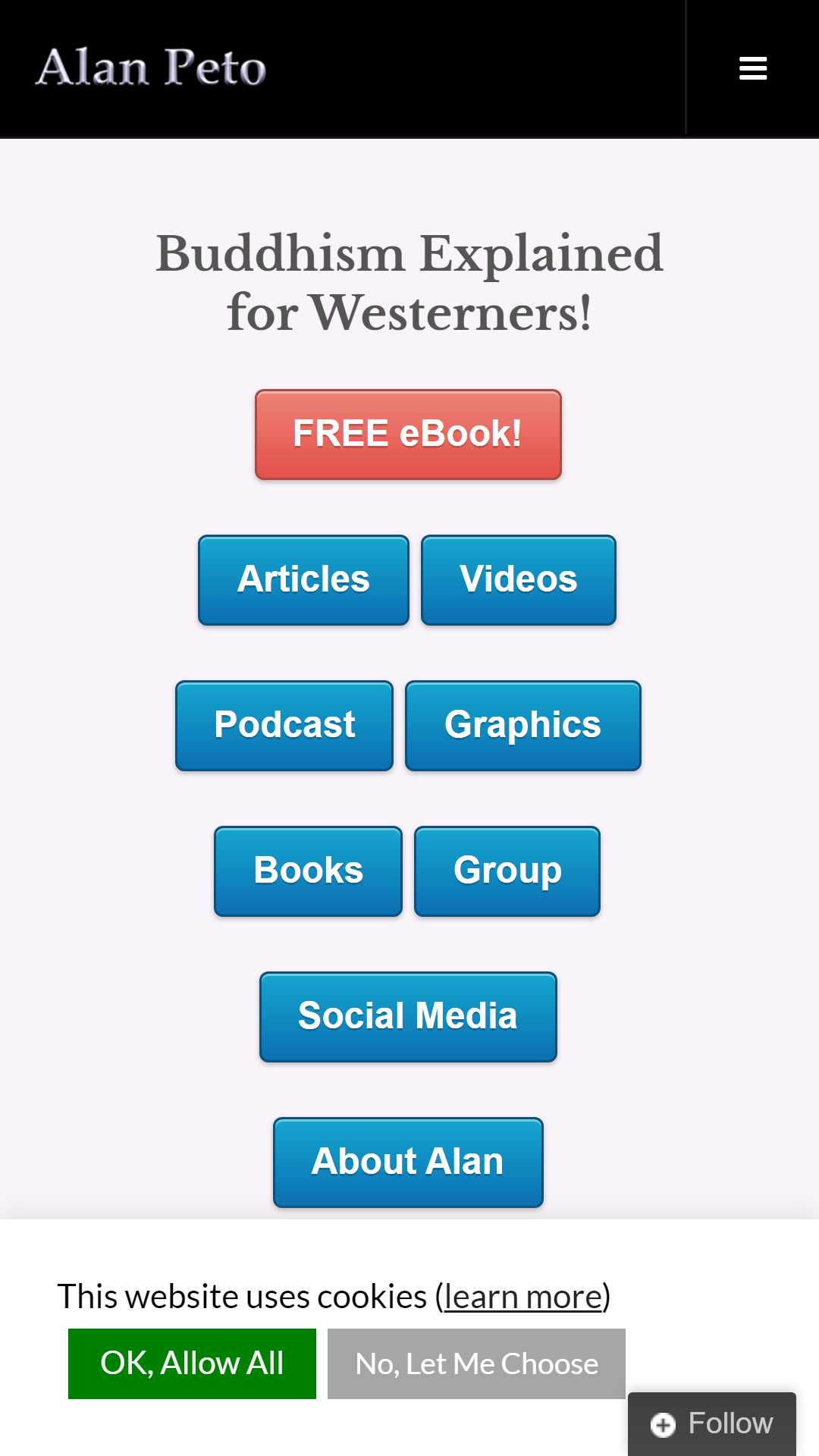Read About Alan
The width and height of the screenshot is (819, 1456).
point(408,1163)
